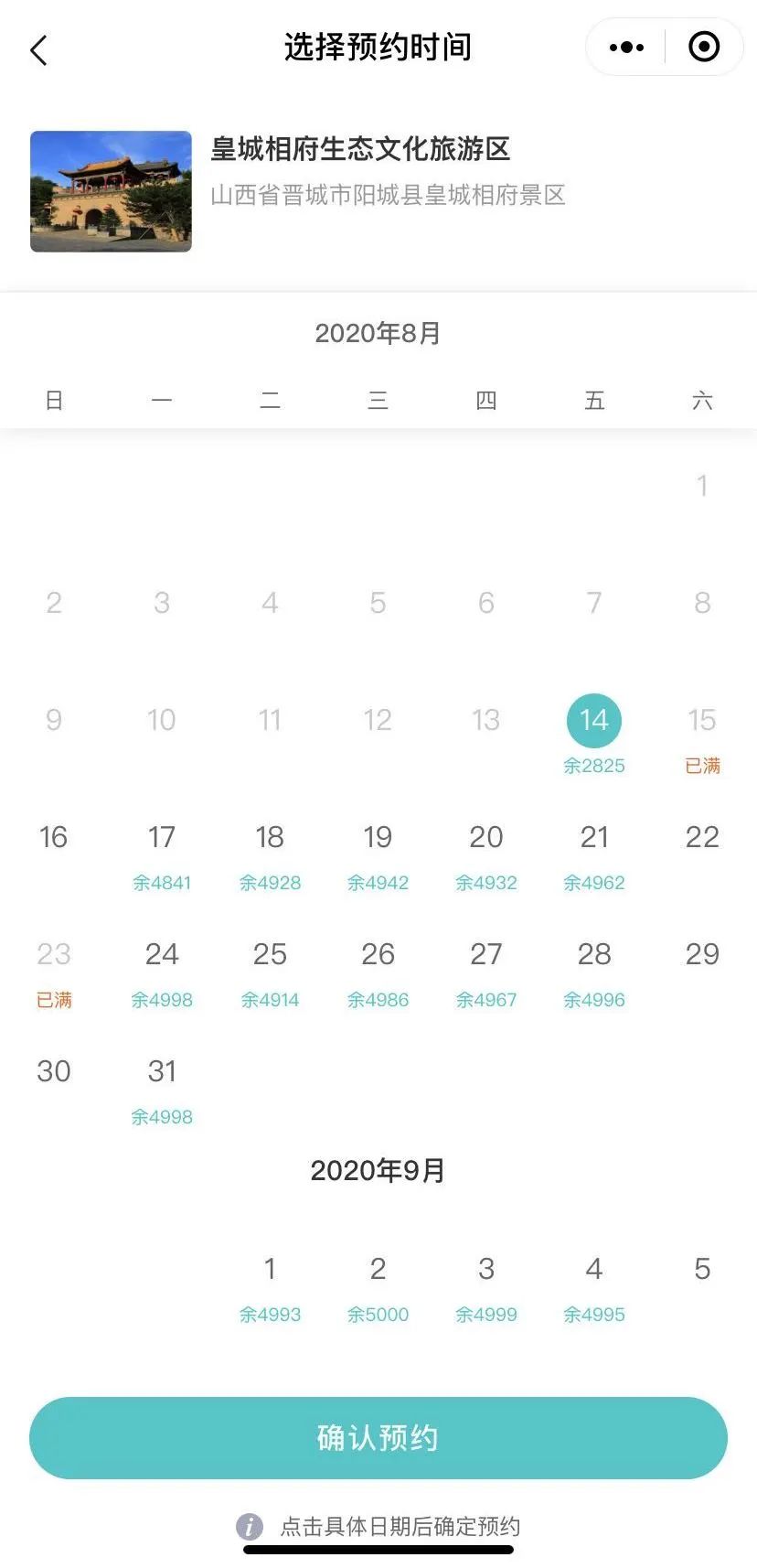The height and width of the screenshot is (1568, 757).
Task: Tap the 确认预约 confirm booking button
Action: pos(378,1437)
